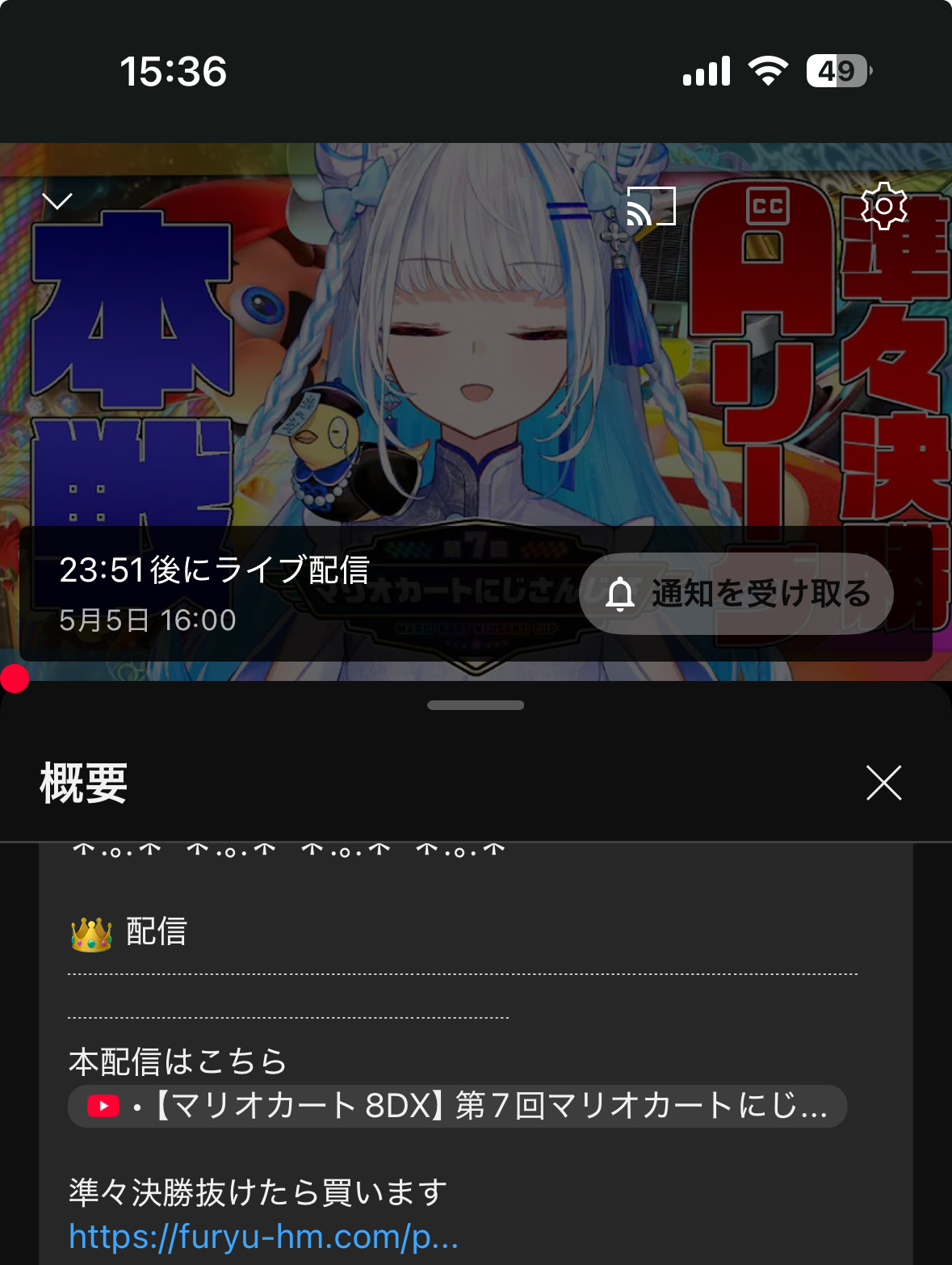
Task: Open the cast to device icon
Action: click(x=651, y=206)
